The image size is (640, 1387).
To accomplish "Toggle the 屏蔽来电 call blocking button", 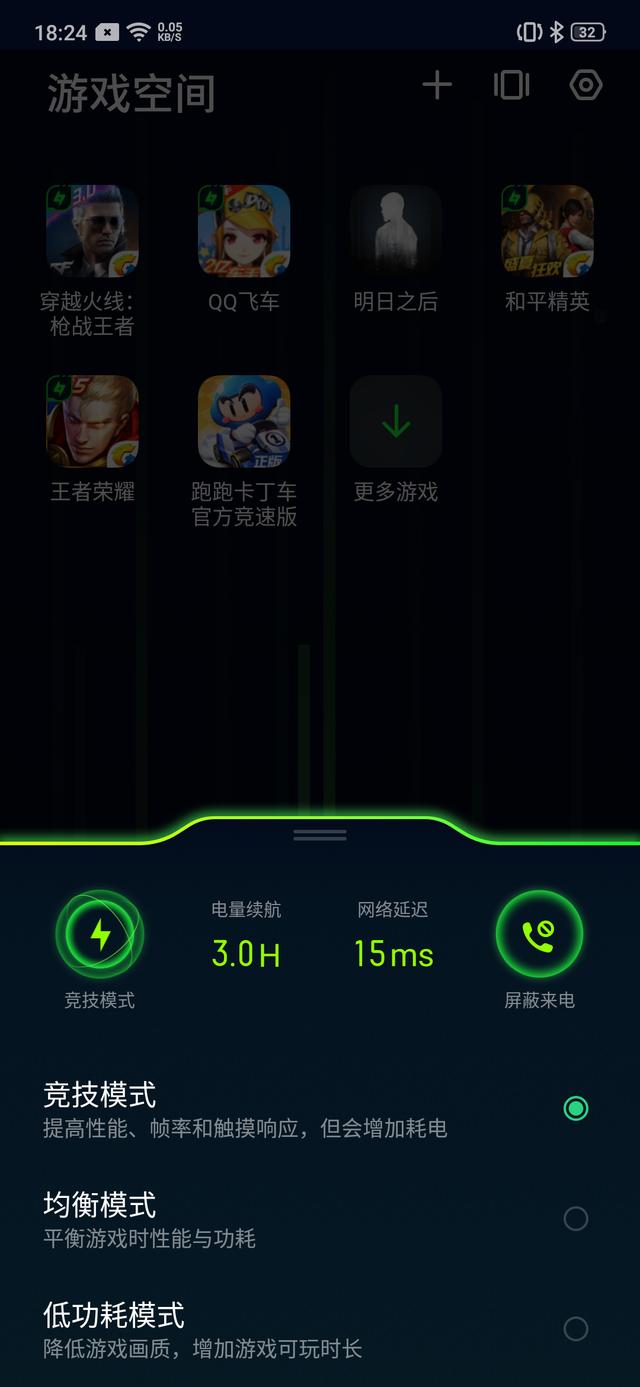I will point(539,935).
